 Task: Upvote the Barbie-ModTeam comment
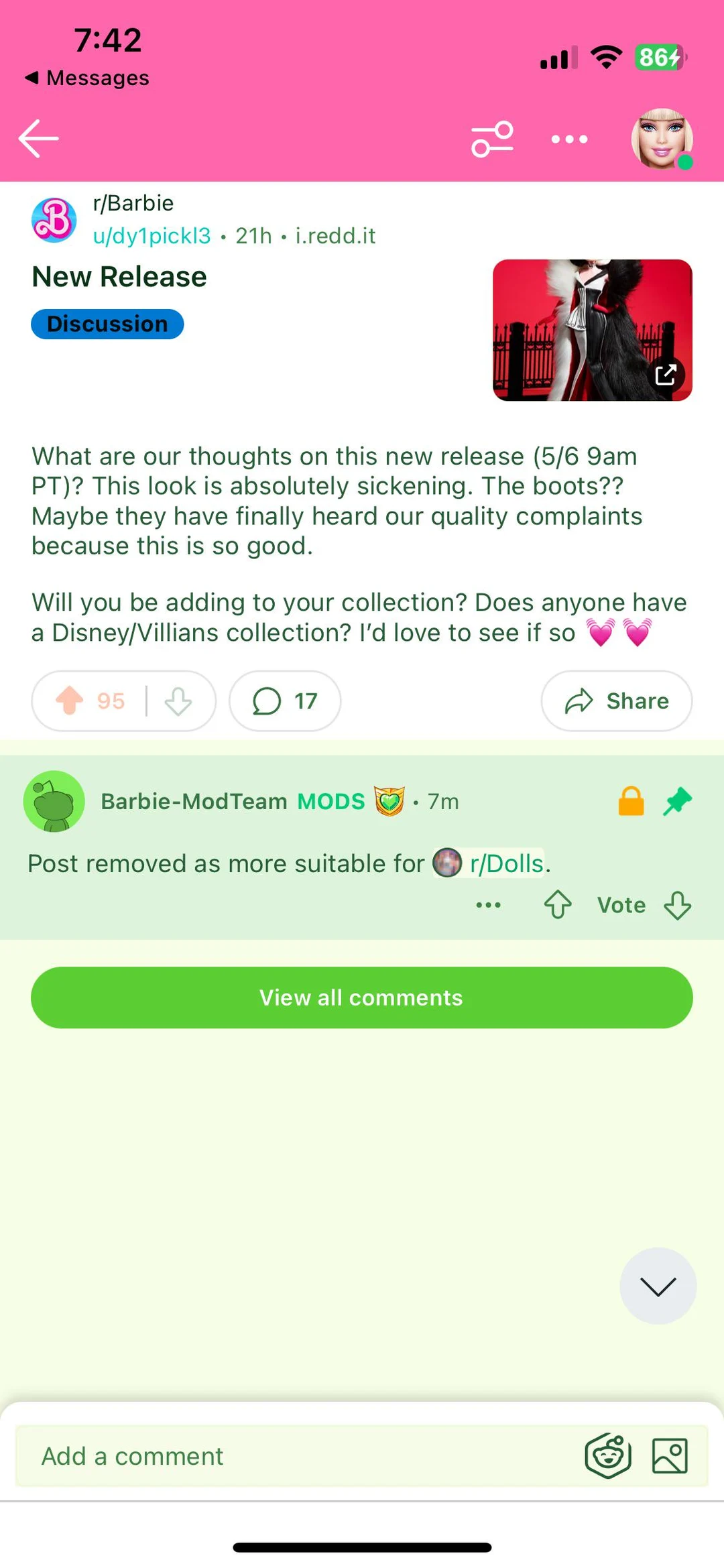pos(558,904)
